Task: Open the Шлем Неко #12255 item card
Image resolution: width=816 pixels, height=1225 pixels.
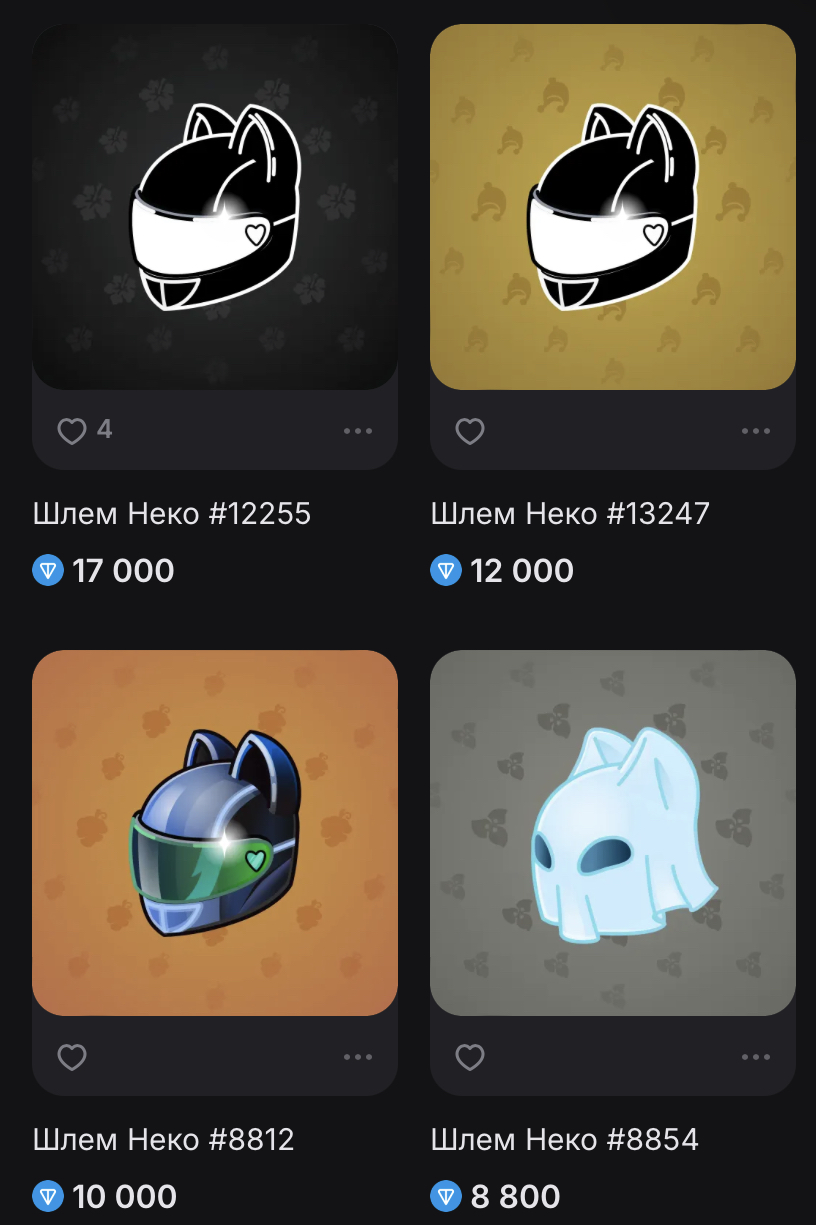Action: (x=215, y=207)
